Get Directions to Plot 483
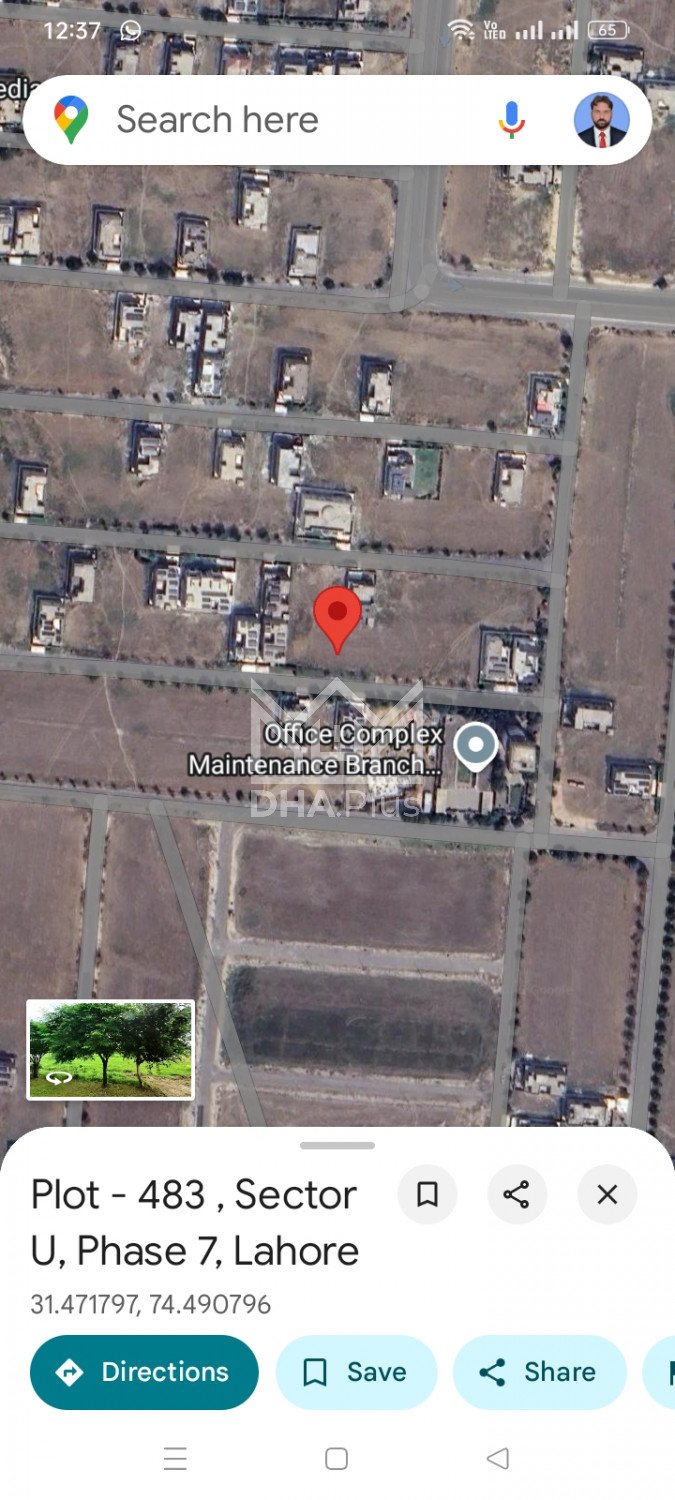This screenshot has height=1500, width=675. point(144,1372)
